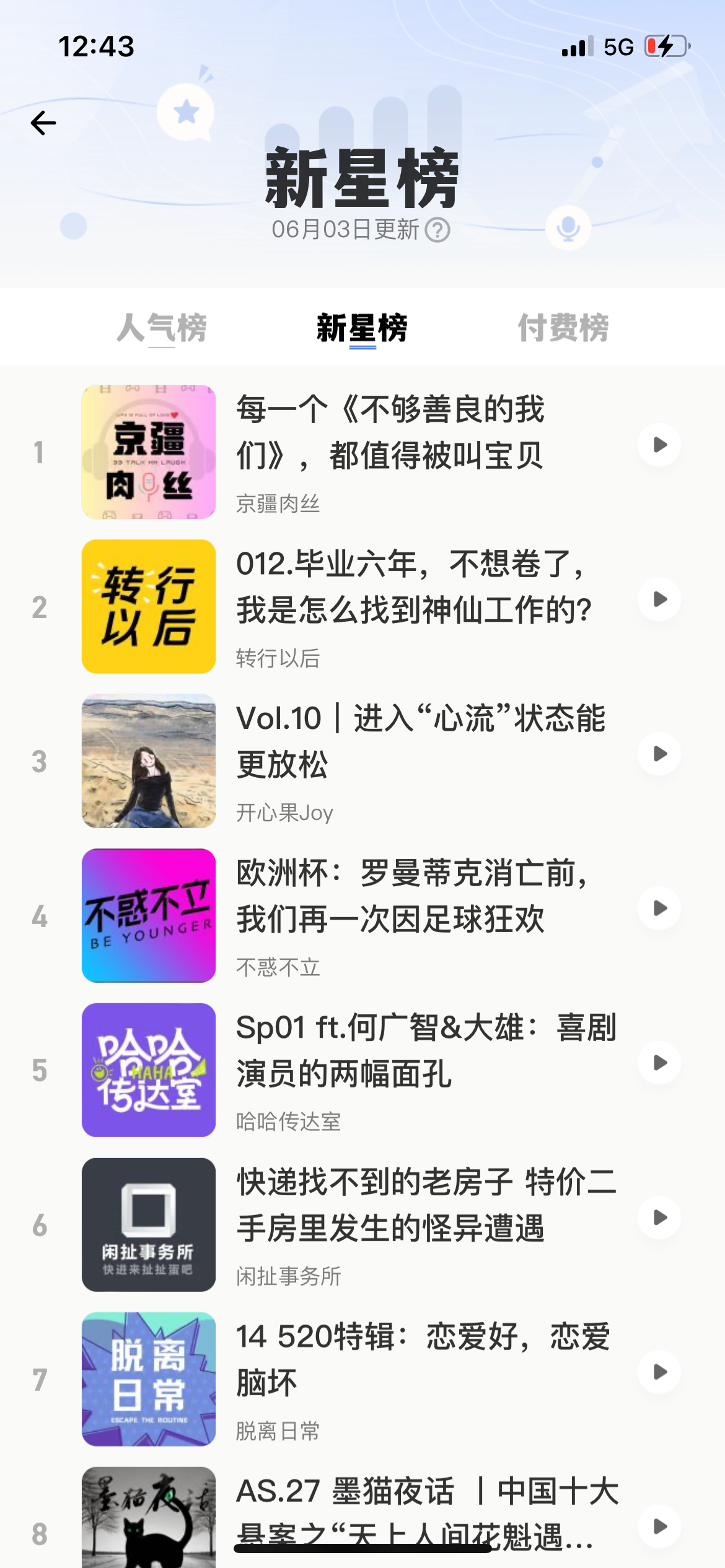Screen dimensions: 725x1568
Task: Select the 新星榜 tab
Action: [362, 328]
